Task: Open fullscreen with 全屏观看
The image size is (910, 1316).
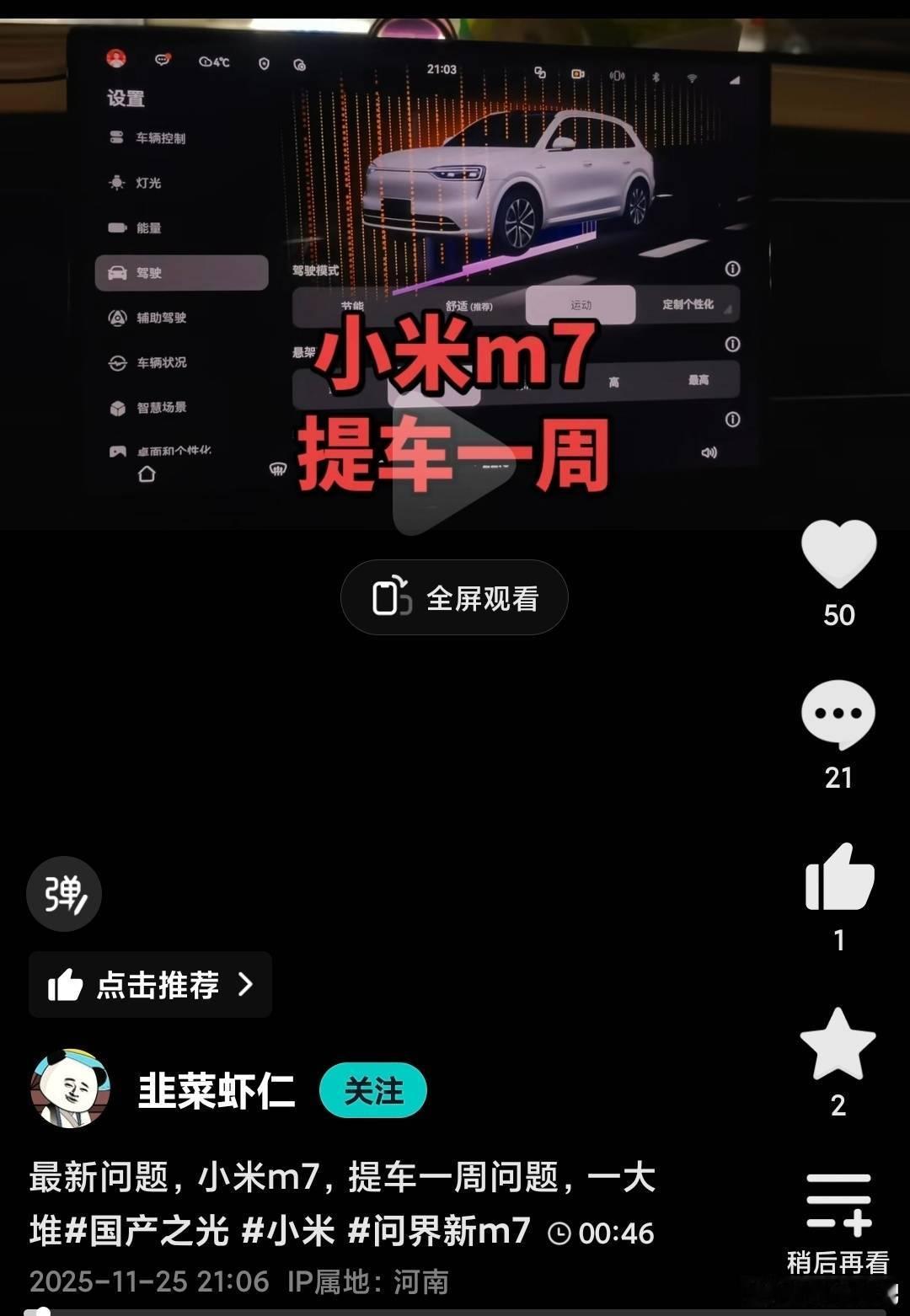Action: pos(455,596)
